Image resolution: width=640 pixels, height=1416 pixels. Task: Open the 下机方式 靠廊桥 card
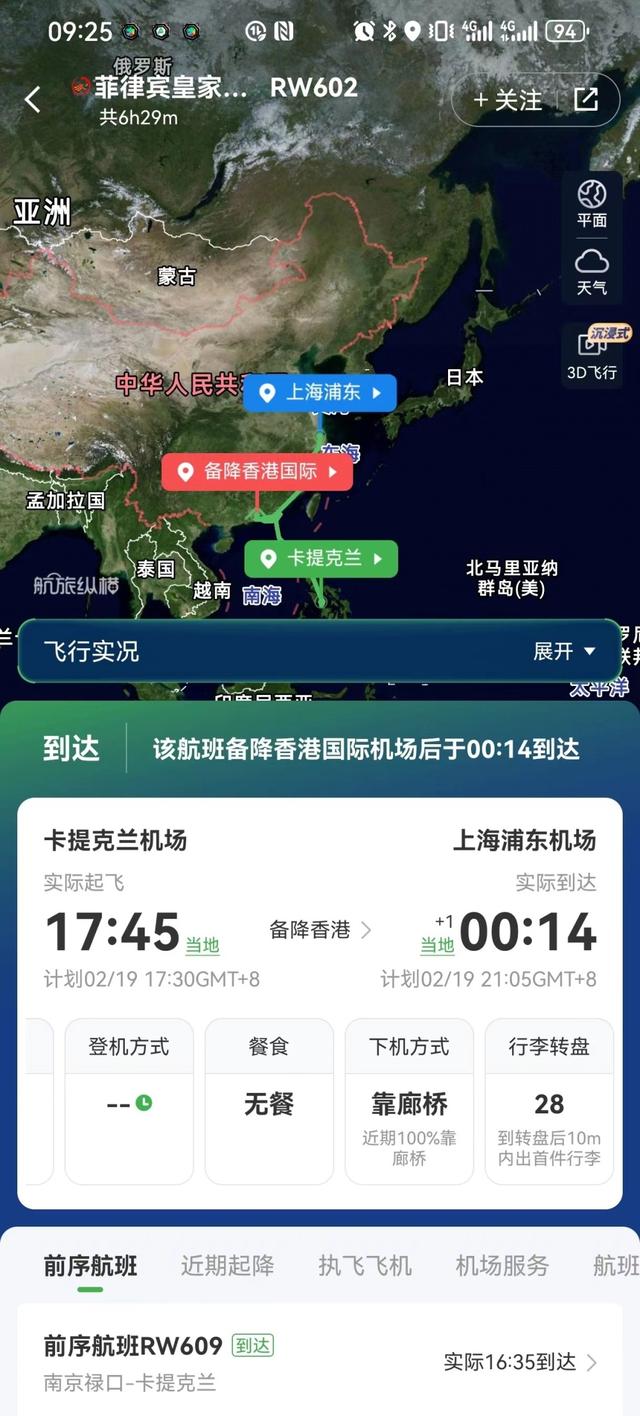pos(408,1100)
